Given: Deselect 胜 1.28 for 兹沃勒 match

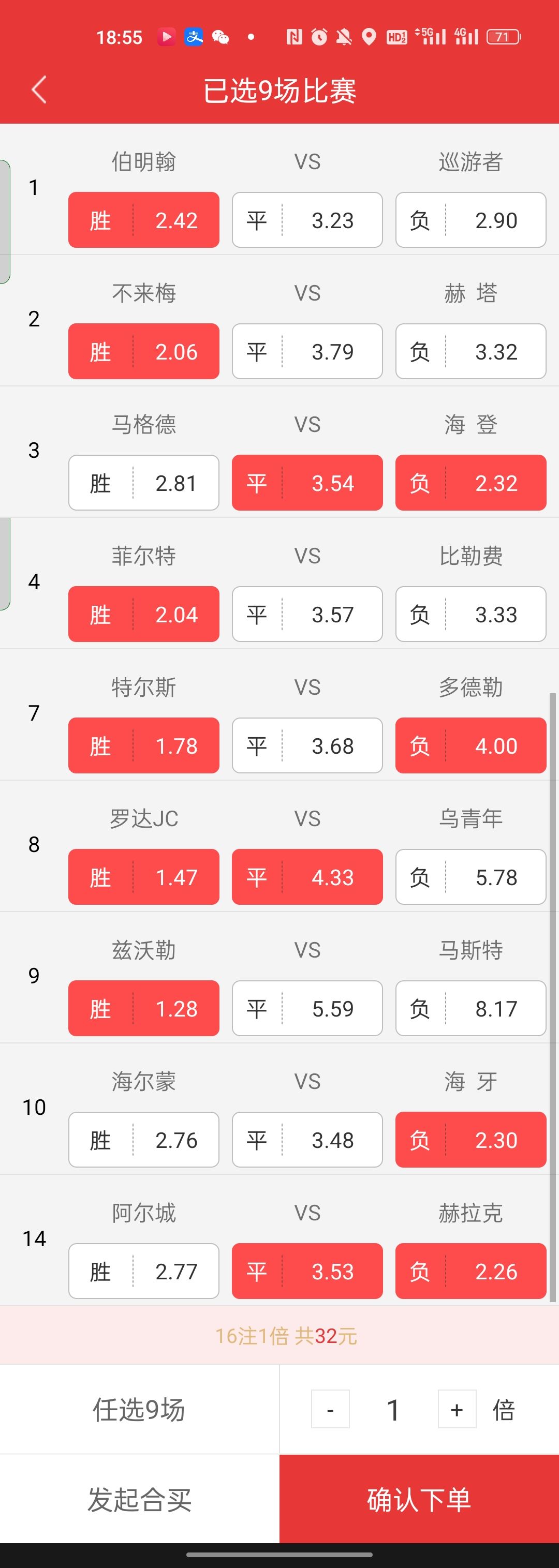Looking at the screenshot, I should pos(144,1009).
